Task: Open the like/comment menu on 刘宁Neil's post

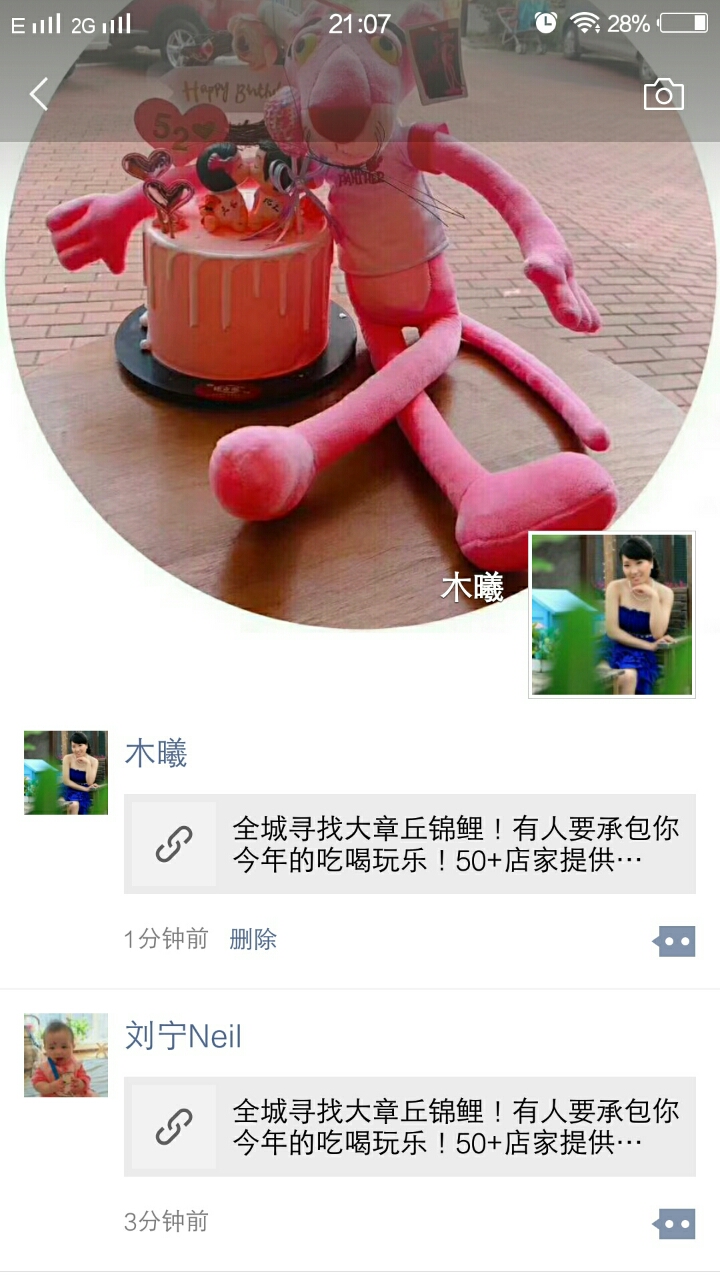Action: (675, 1223)
